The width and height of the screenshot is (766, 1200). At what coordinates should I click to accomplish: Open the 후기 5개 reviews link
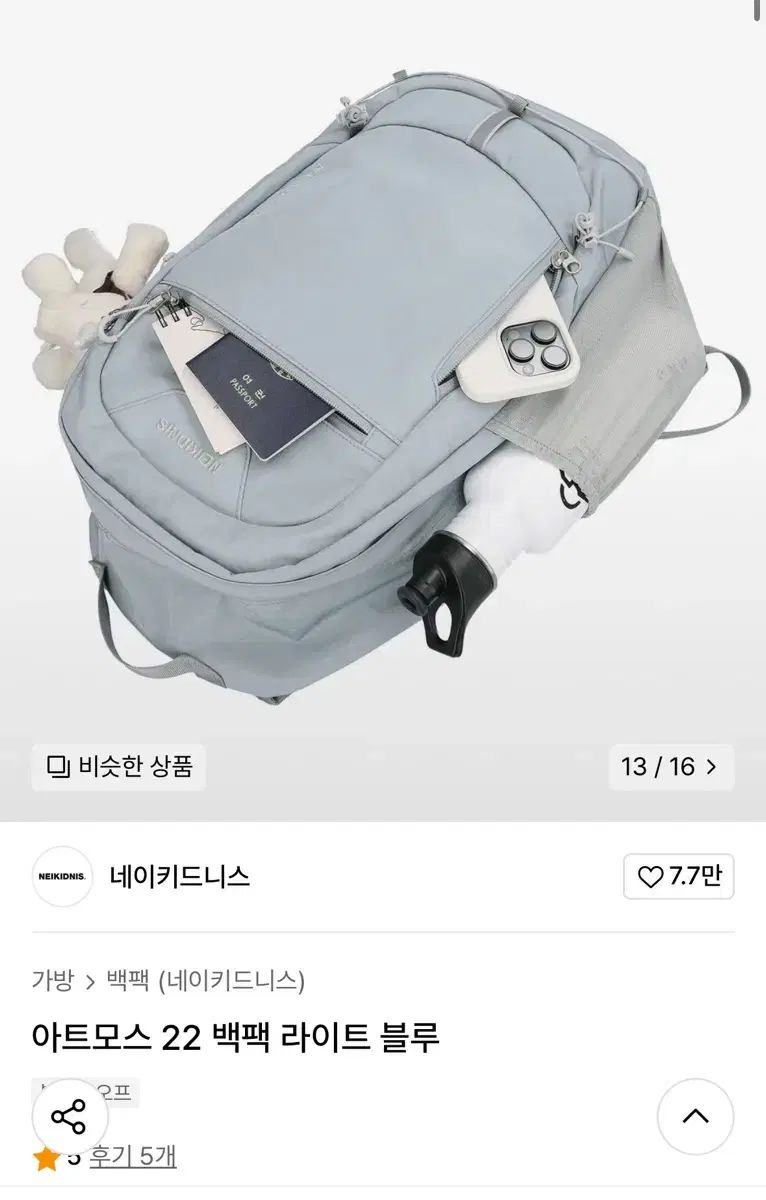click(x=133, y=1157)
